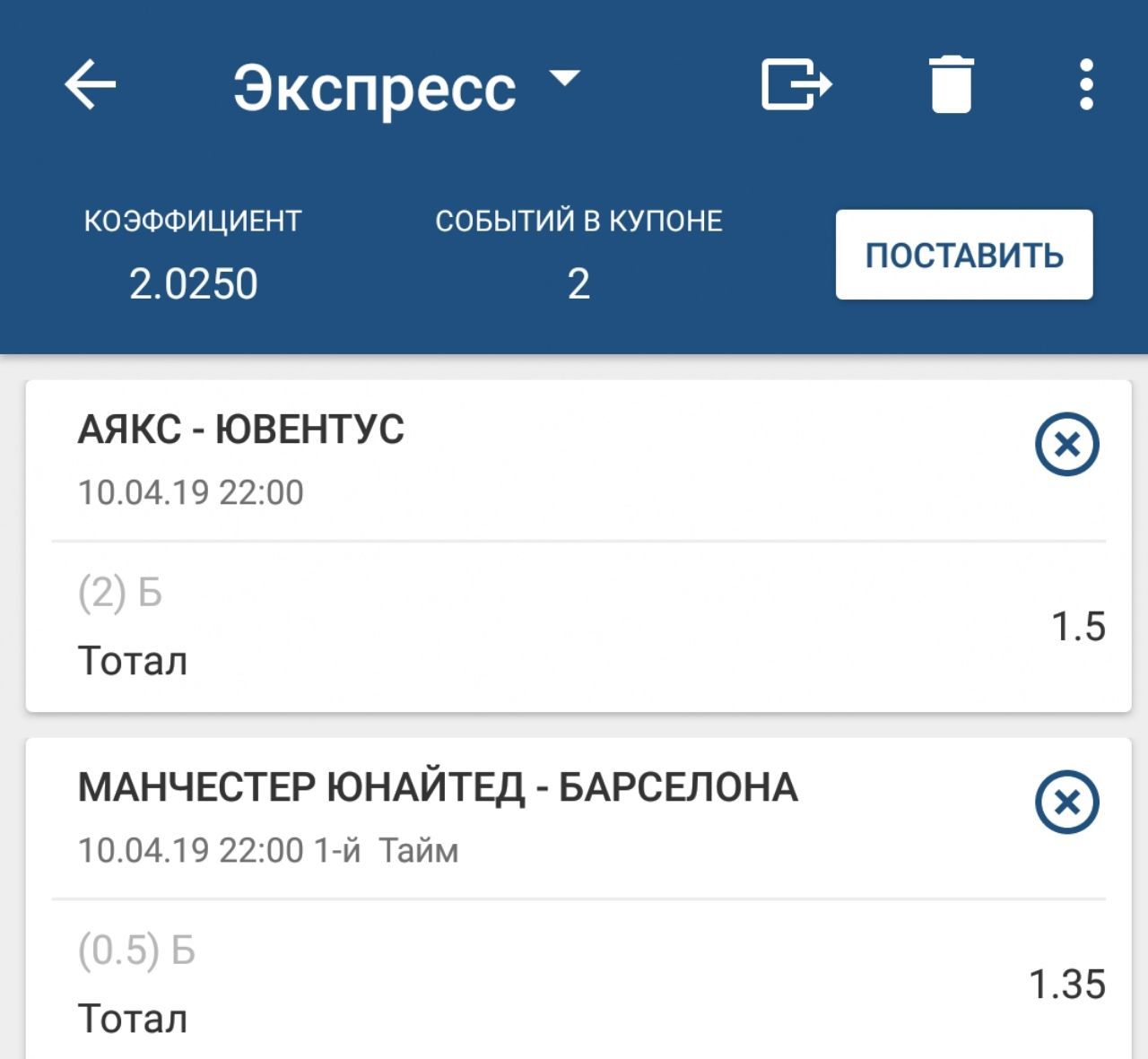1148x1059 pixels.
Task: Open the overflow menu
Action: click(1086, 85)
